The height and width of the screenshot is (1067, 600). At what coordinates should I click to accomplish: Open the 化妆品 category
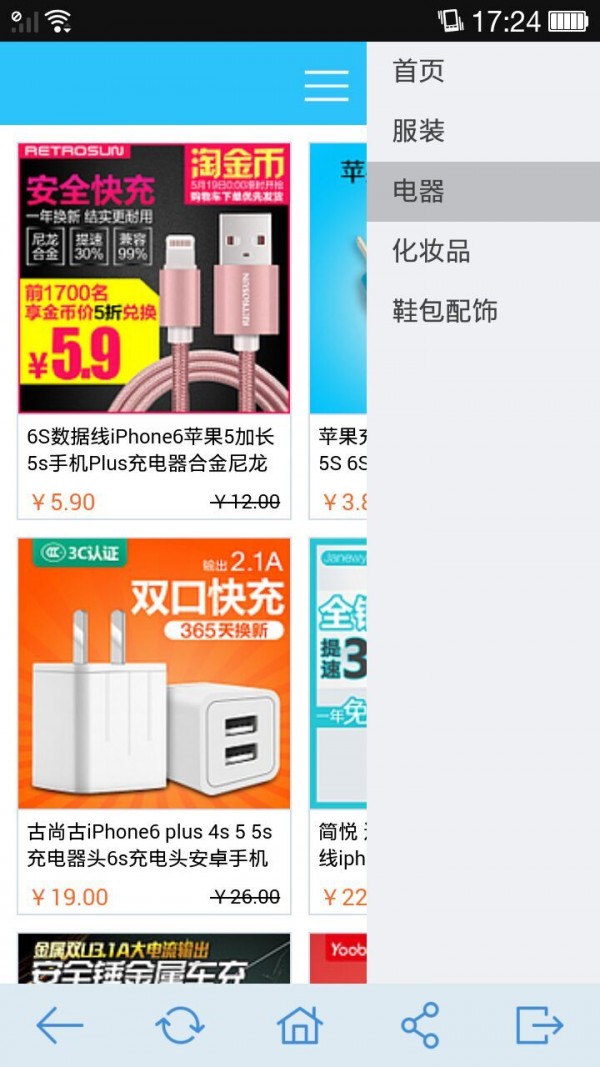[x=430, y=251]
